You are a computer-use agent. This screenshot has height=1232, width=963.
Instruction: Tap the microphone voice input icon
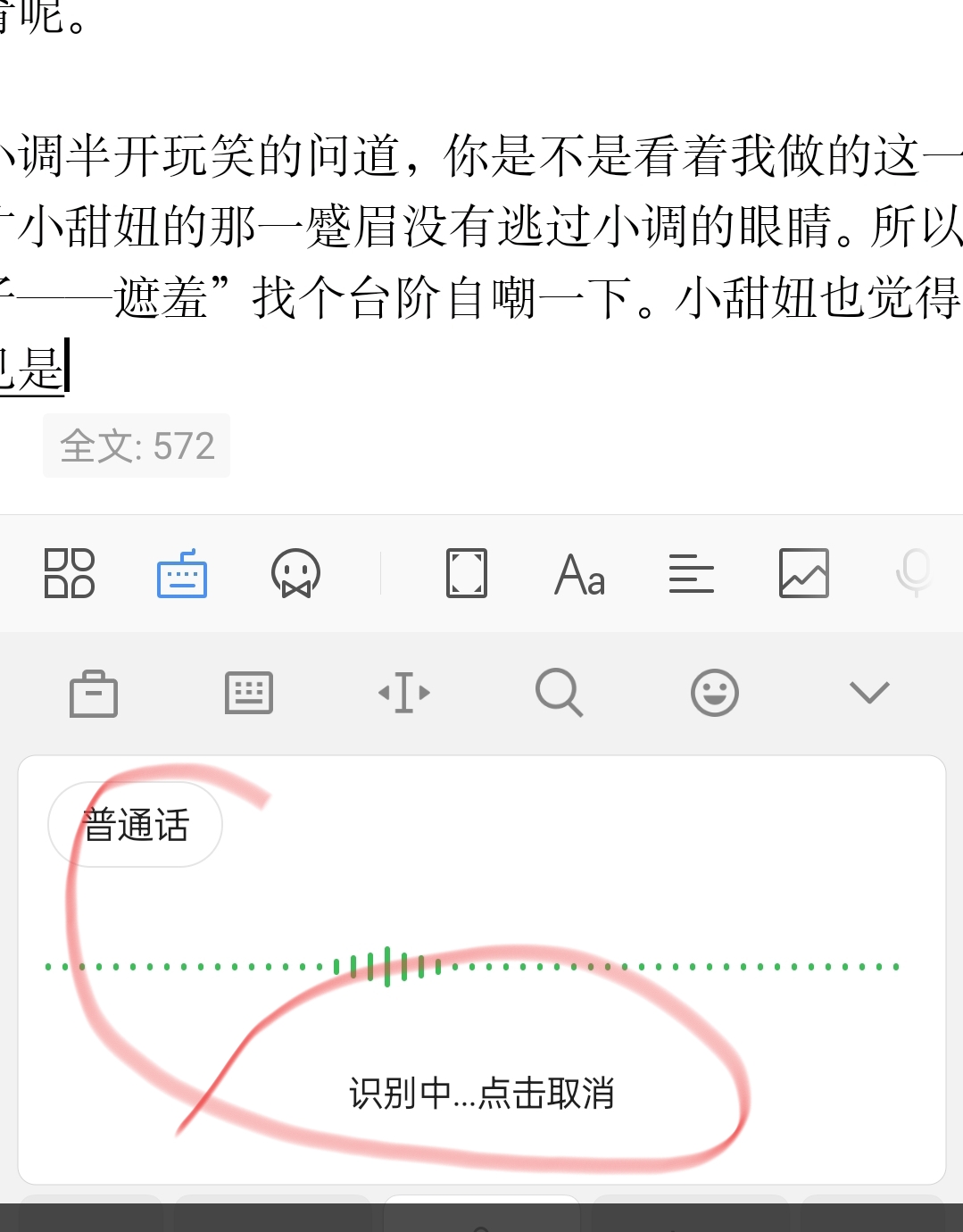click(x=915, y=573)
